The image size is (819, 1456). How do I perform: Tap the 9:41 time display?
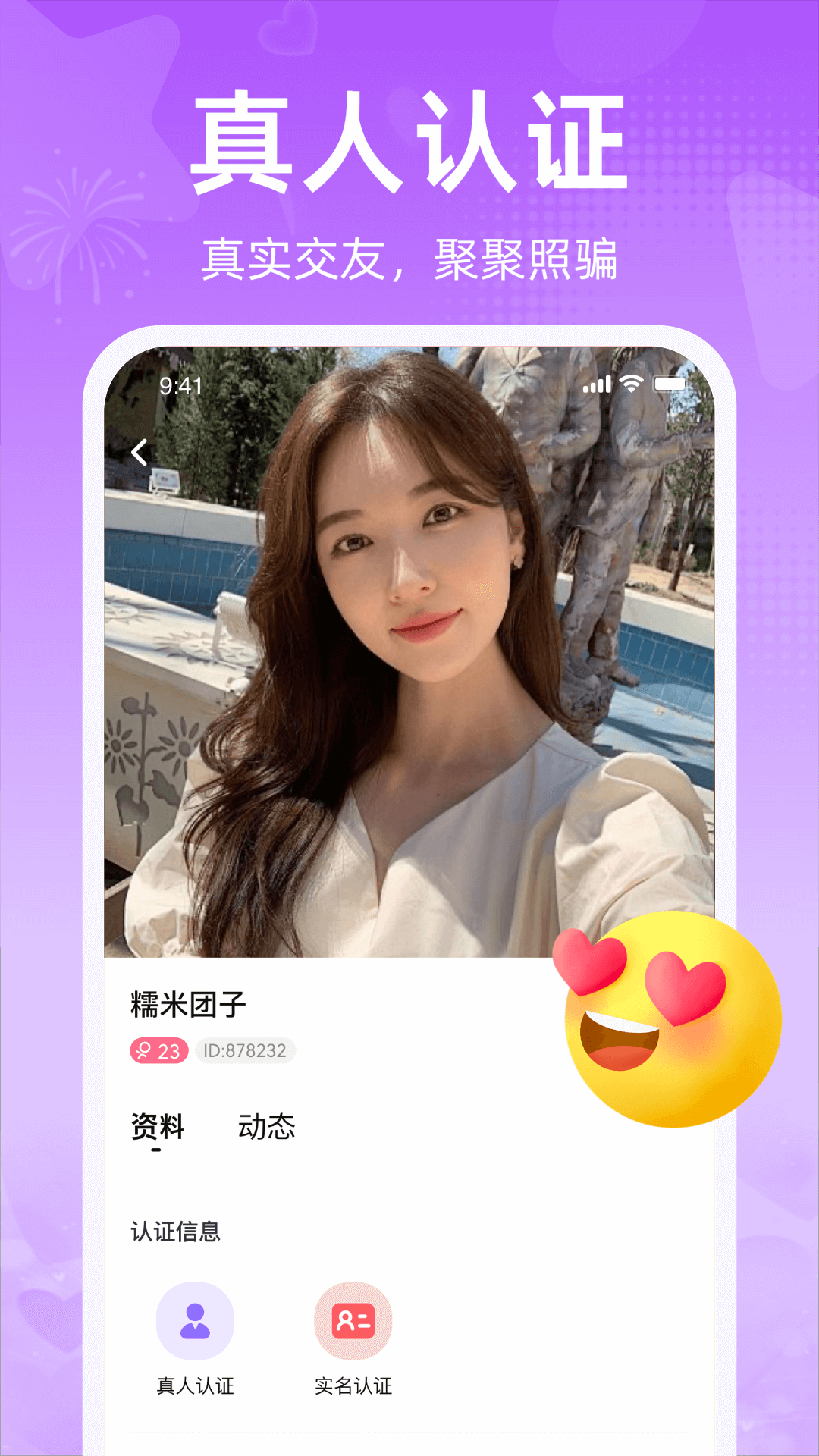tap(179, 385)
